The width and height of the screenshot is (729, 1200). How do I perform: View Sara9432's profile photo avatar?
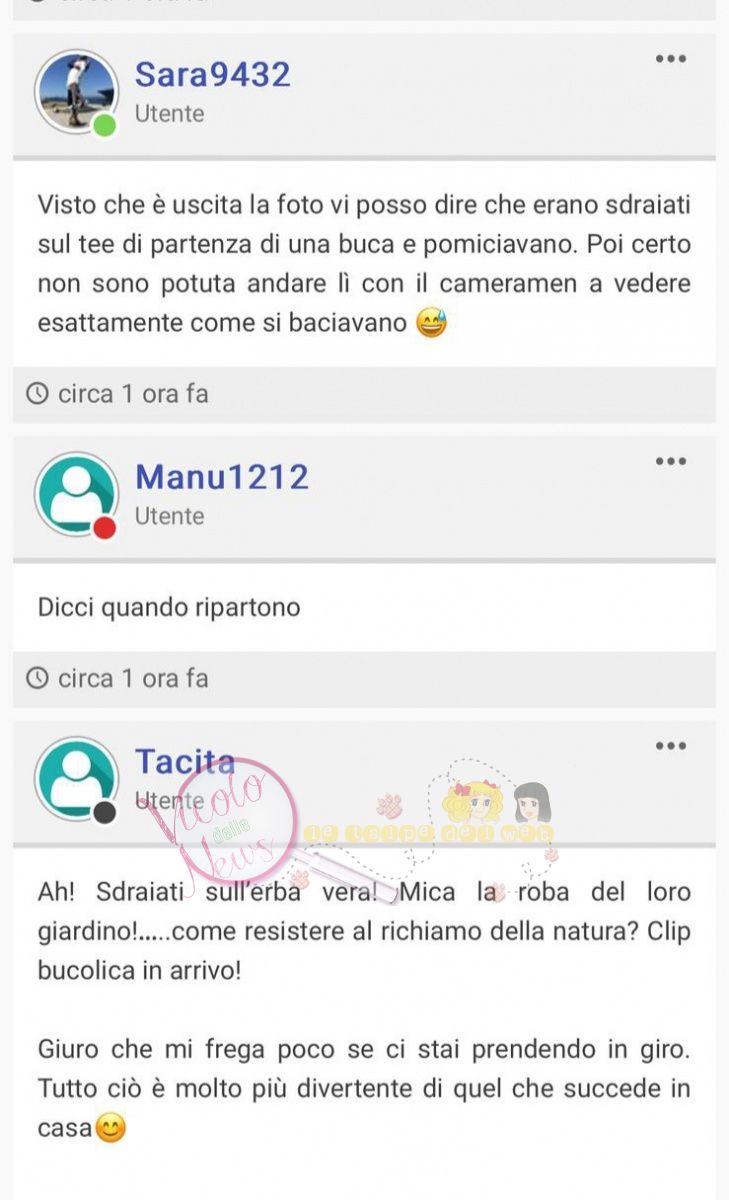[x=76, y=91]
